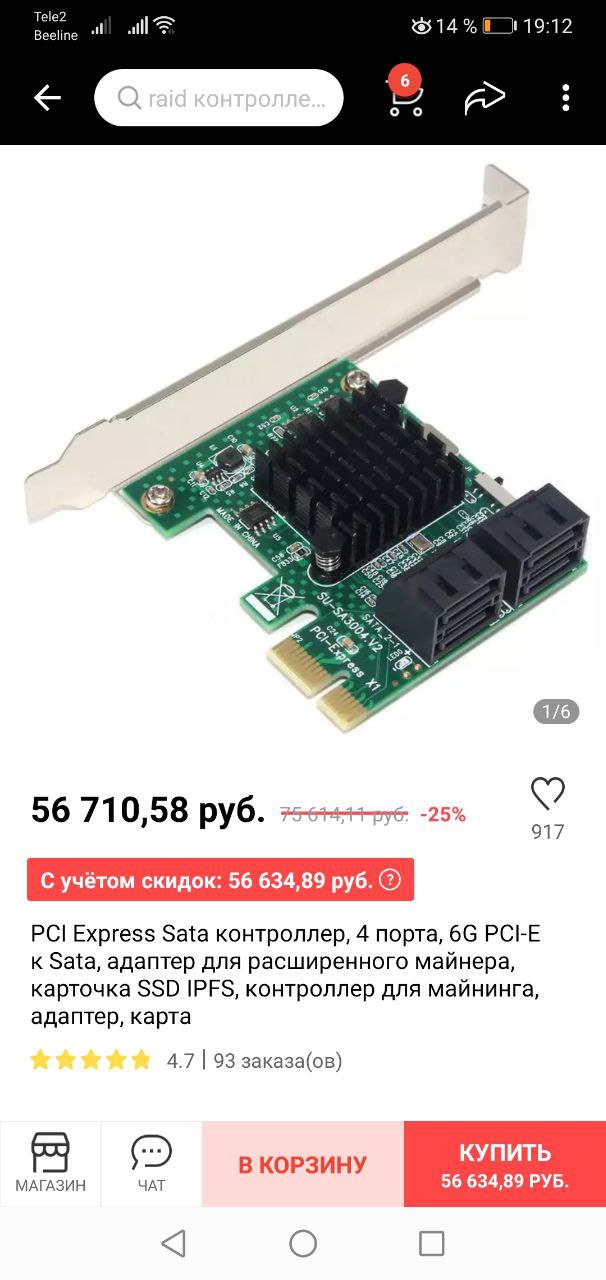
Task: Buy now with the Купить button
Action: click(x=505, y=1164)
